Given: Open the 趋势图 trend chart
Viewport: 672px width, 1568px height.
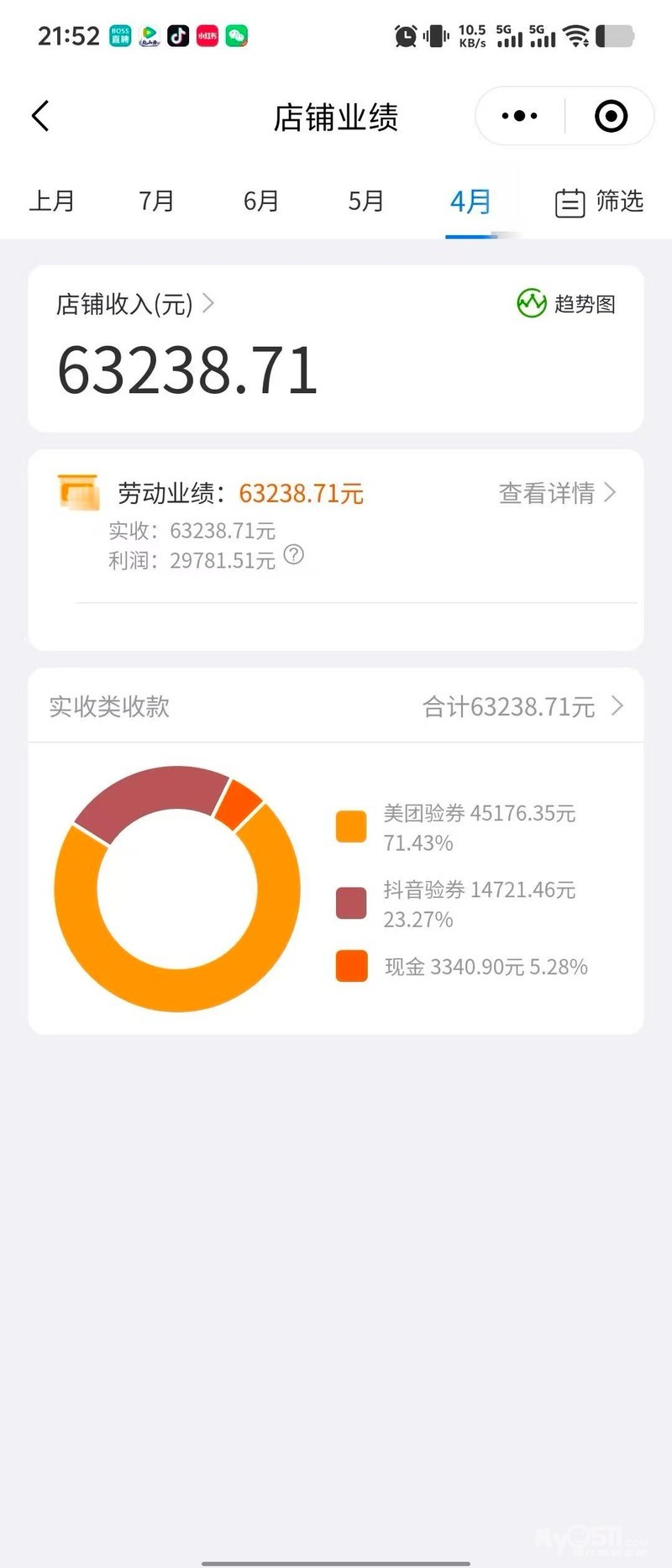Looking at the screenshot, I should click(566, 303).
